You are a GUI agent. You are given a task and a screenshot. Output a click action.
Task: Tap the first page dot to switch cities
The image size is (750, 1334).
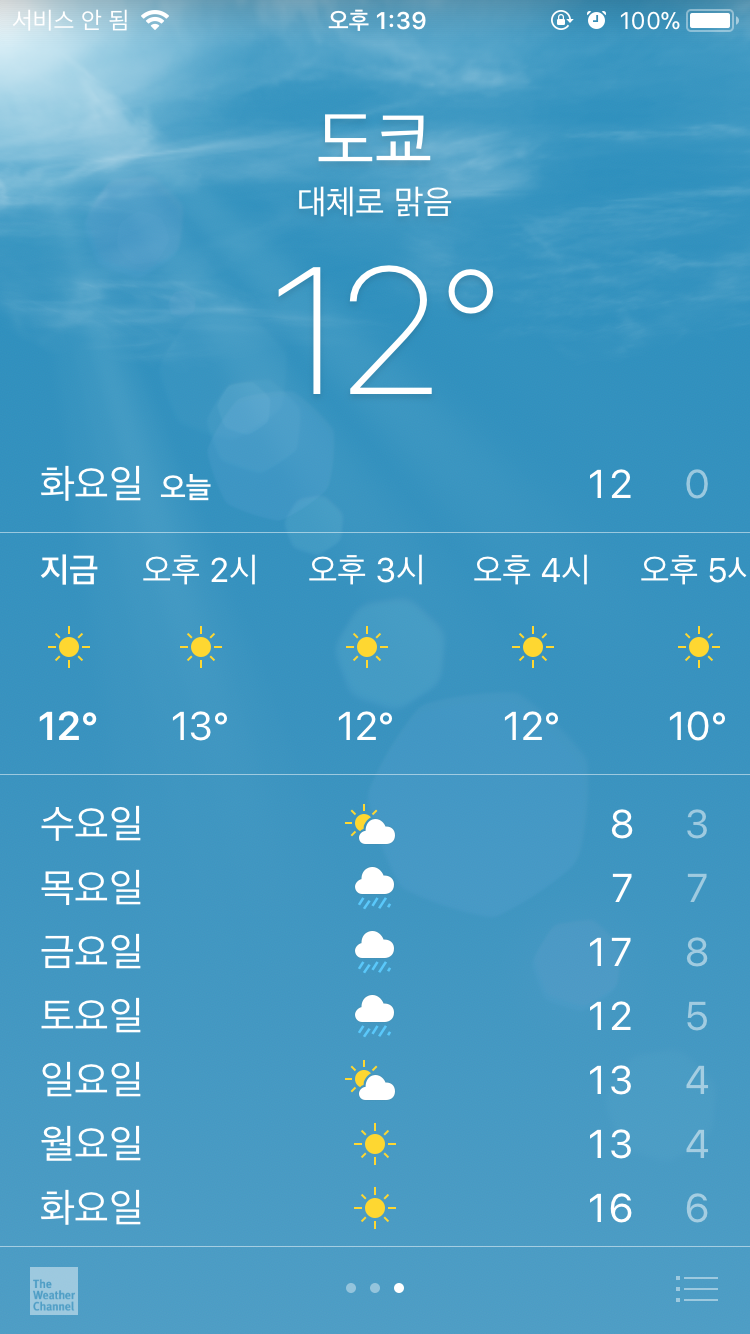coord(351,1290)
